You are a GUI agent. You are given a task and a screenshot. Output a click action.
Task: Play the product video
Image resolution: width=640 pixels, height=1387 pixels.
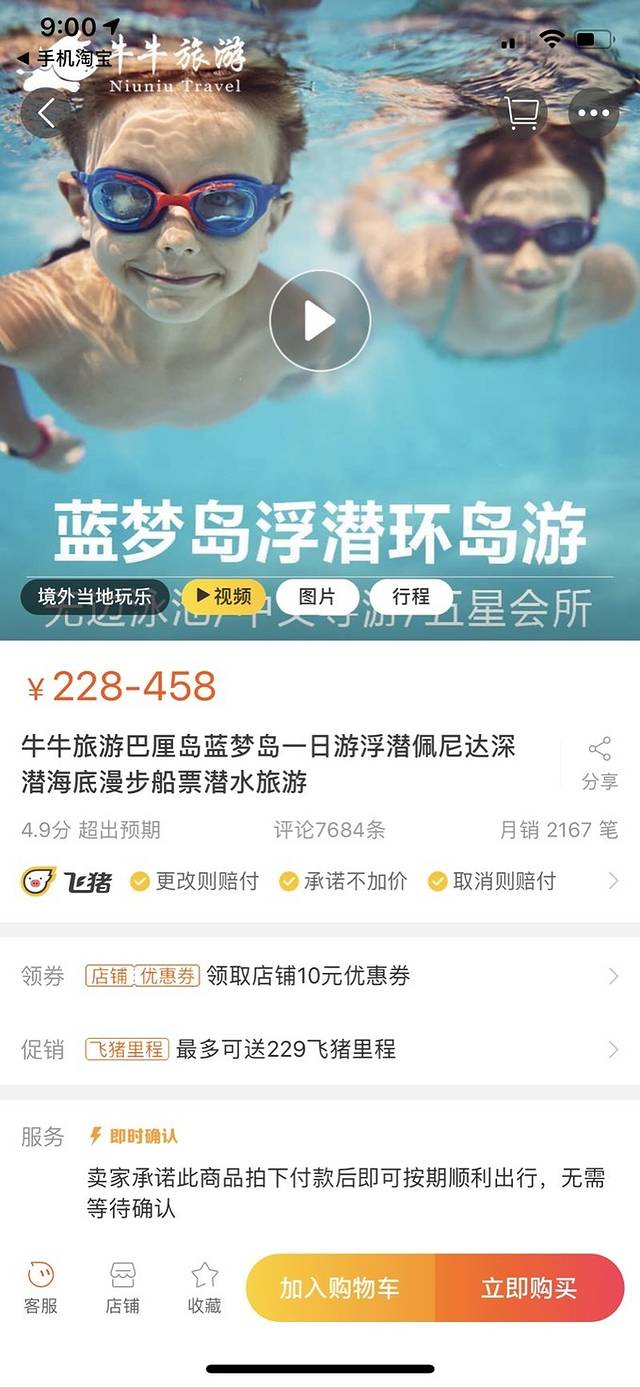pyautogui.click(x=320, y=321)
